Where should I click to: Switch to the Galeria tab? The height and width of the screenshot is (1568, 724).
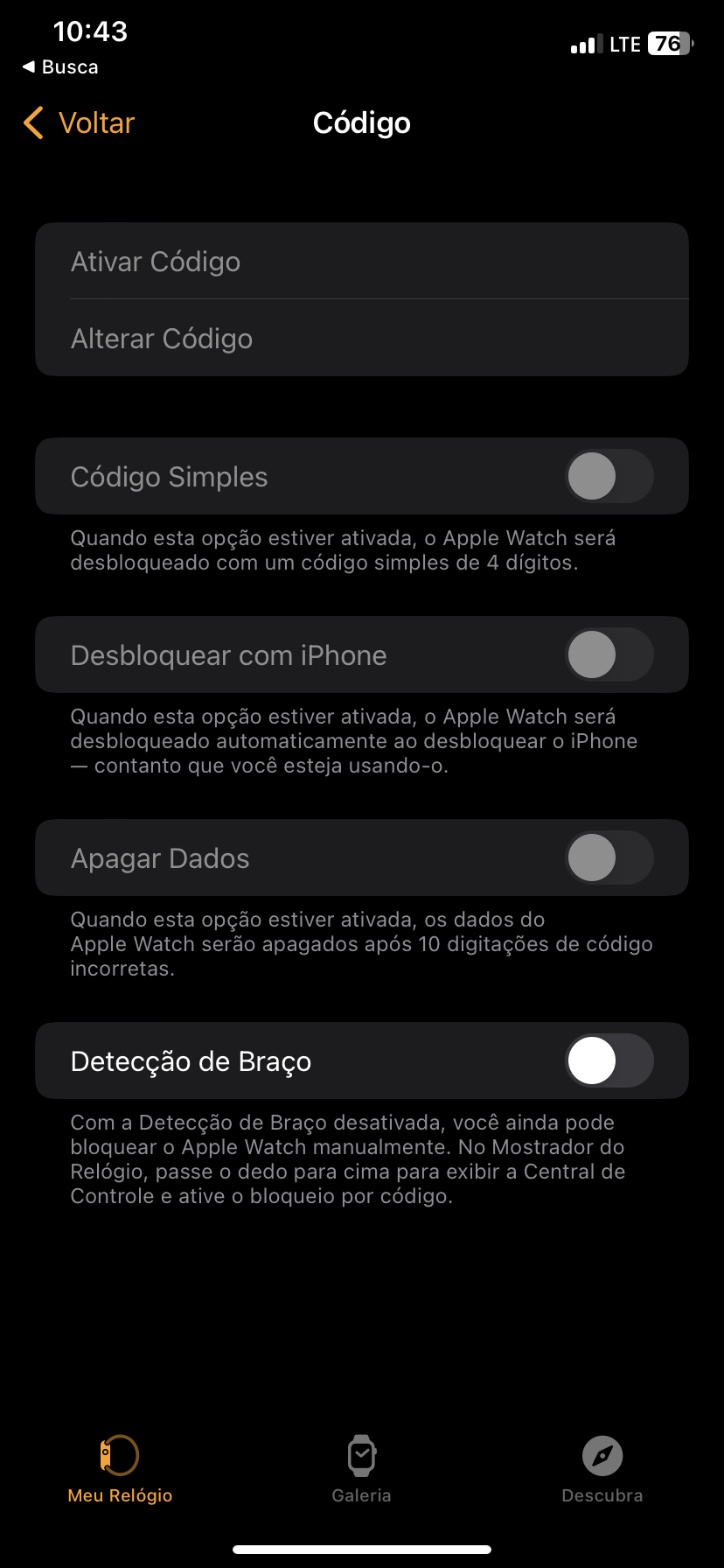click(x=361, y=1470)
